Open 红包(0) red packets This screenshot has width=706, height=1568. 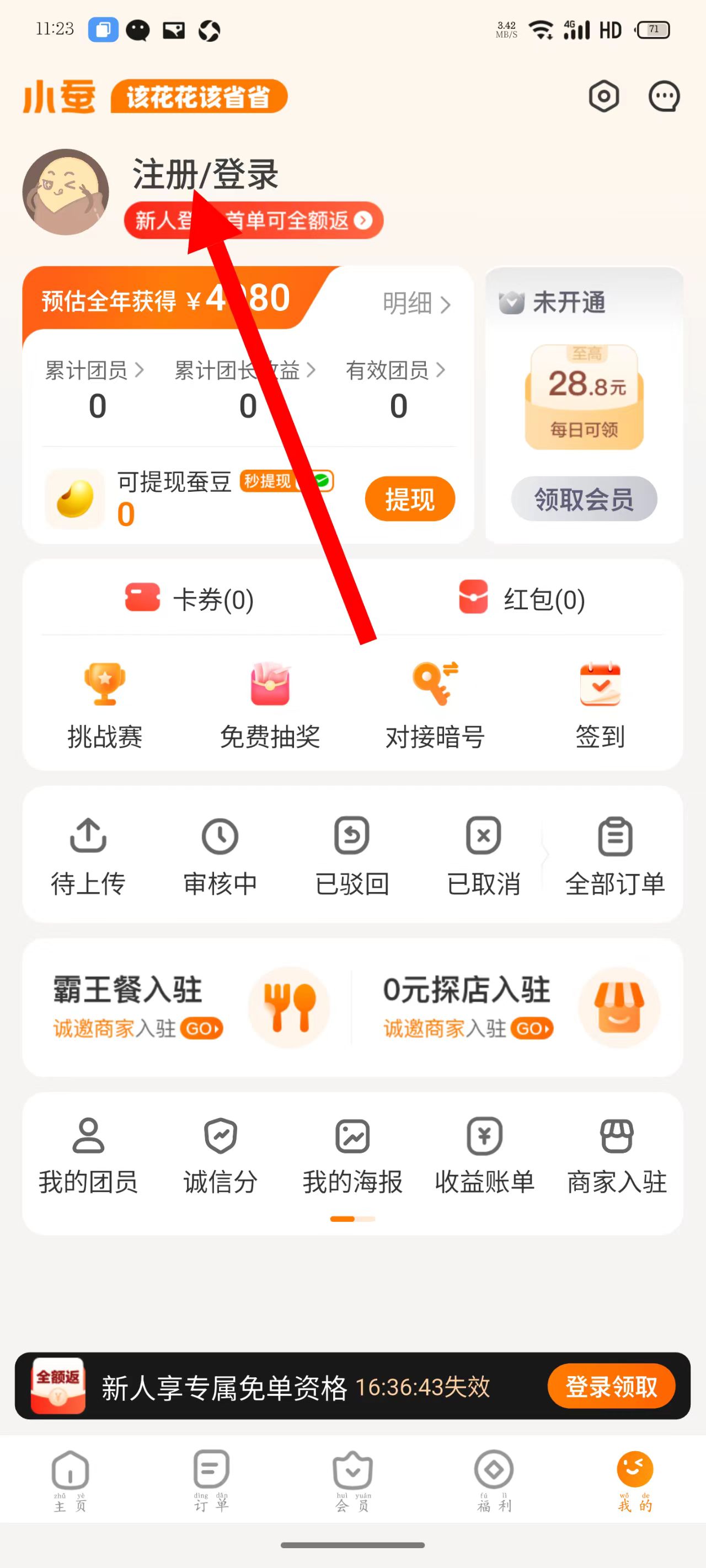coord(521,599)
